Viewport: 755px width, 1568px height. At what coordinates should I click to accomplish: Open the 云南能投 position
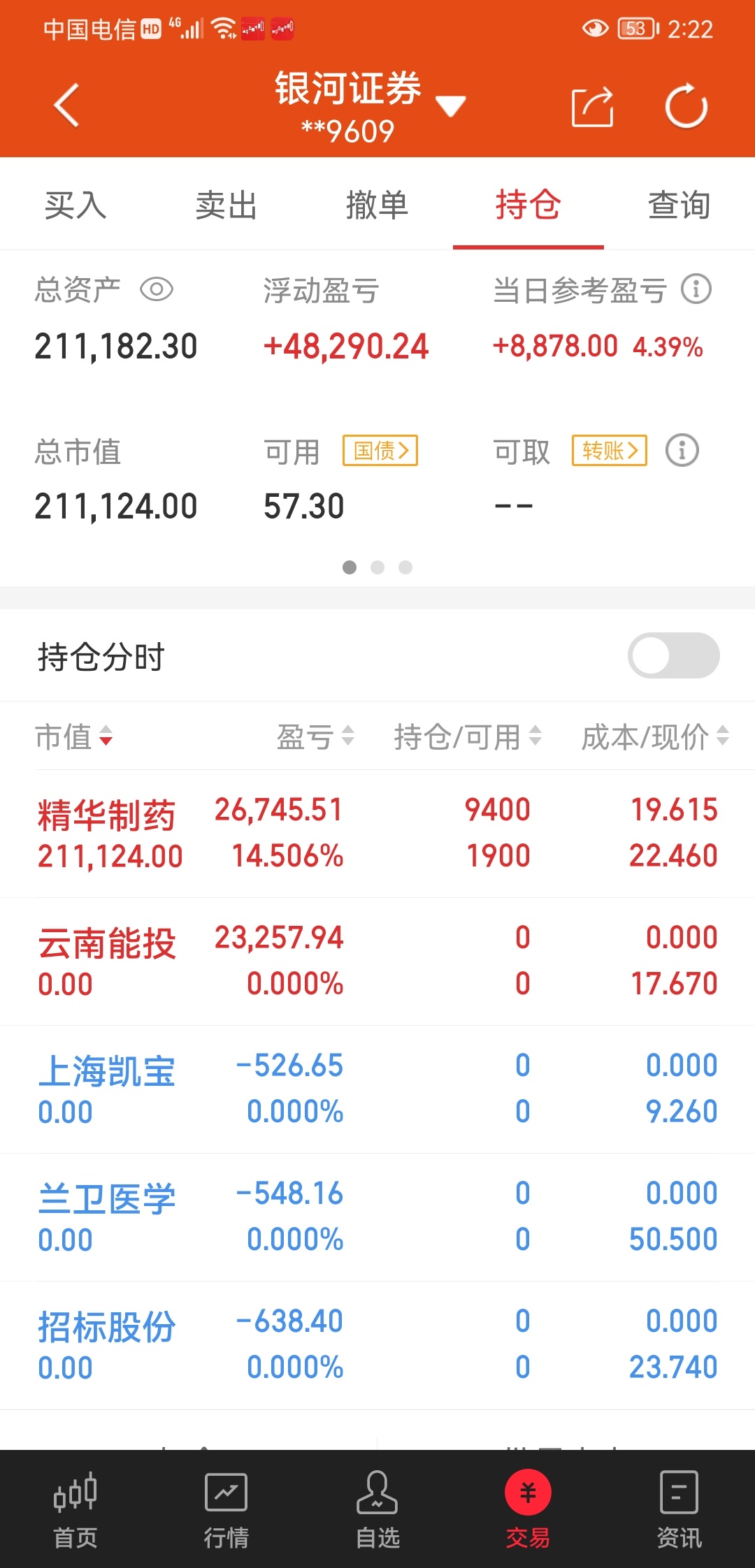click(x=377, y=961)
